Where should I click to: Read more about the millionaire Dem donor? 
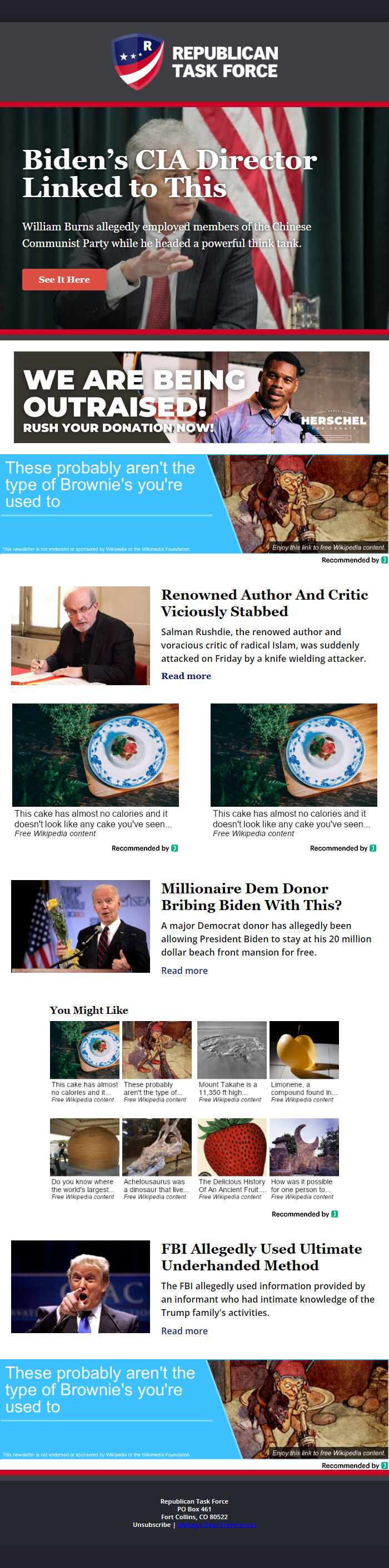point(184,970)
